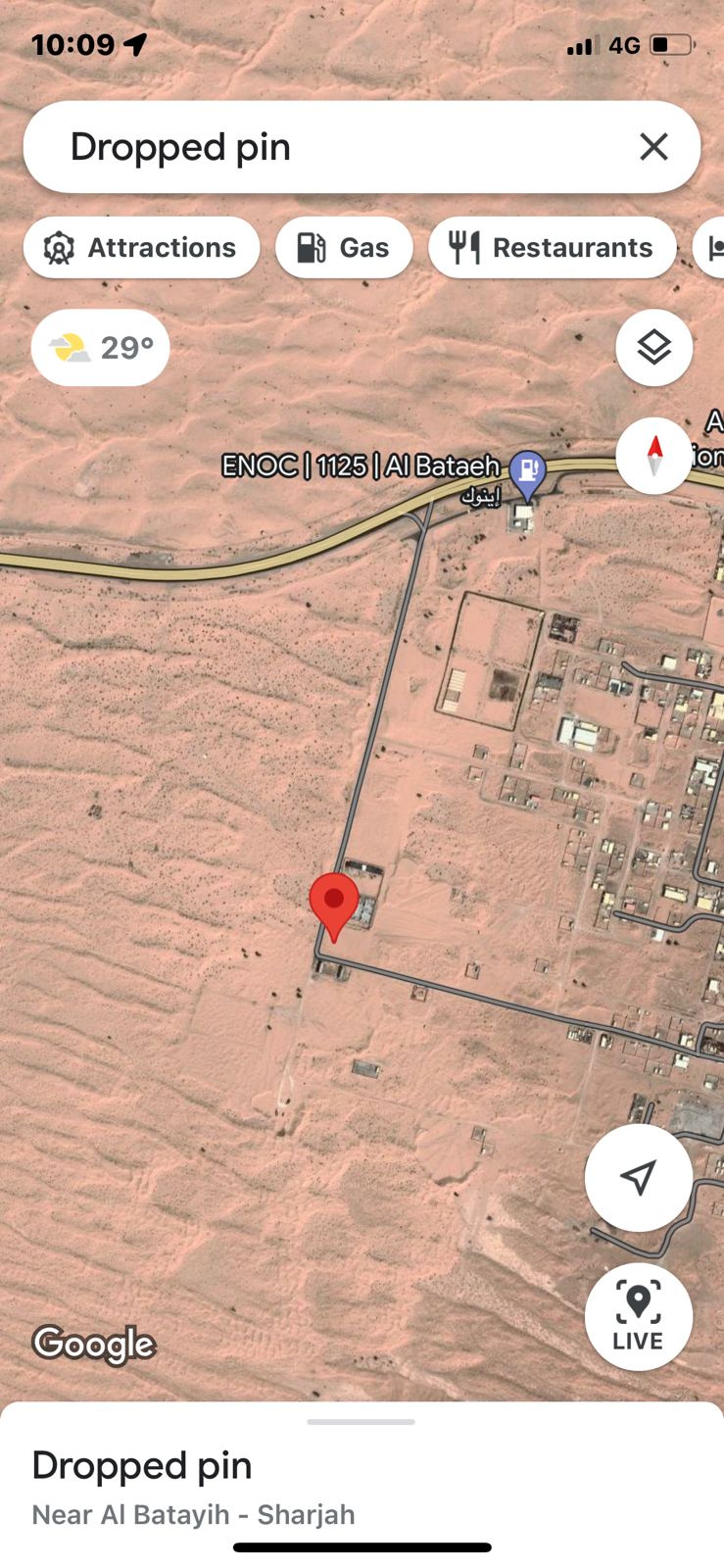Tap the Dropped pin search field
This screenshot has height=1568, width=724.
[x=294, y=147]
